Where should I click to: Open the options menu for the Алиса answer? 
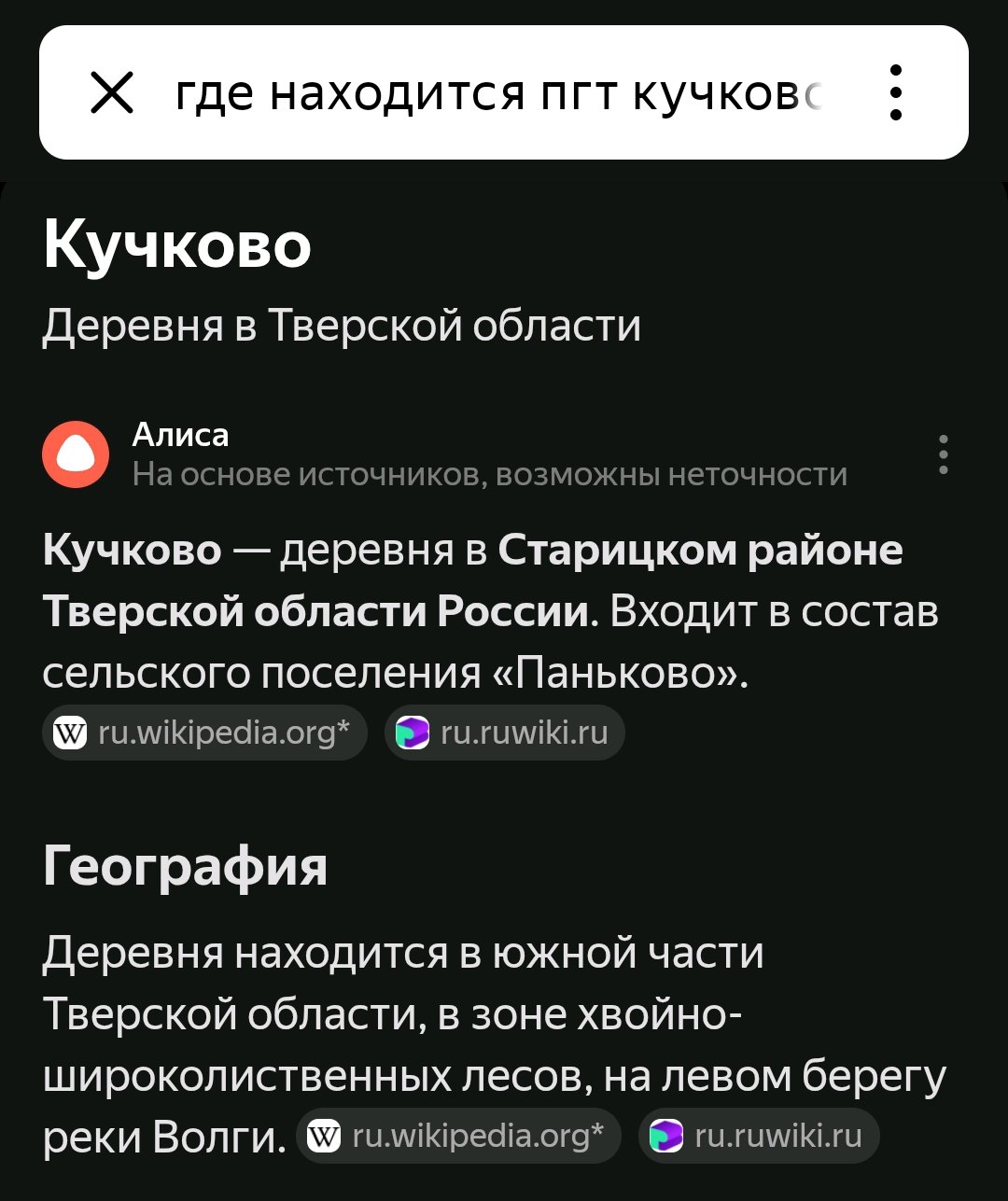pos(944,454)
